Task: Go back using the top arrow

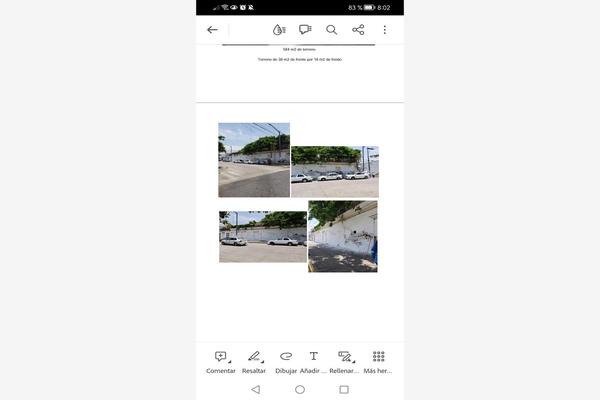Action: point(212,30)
